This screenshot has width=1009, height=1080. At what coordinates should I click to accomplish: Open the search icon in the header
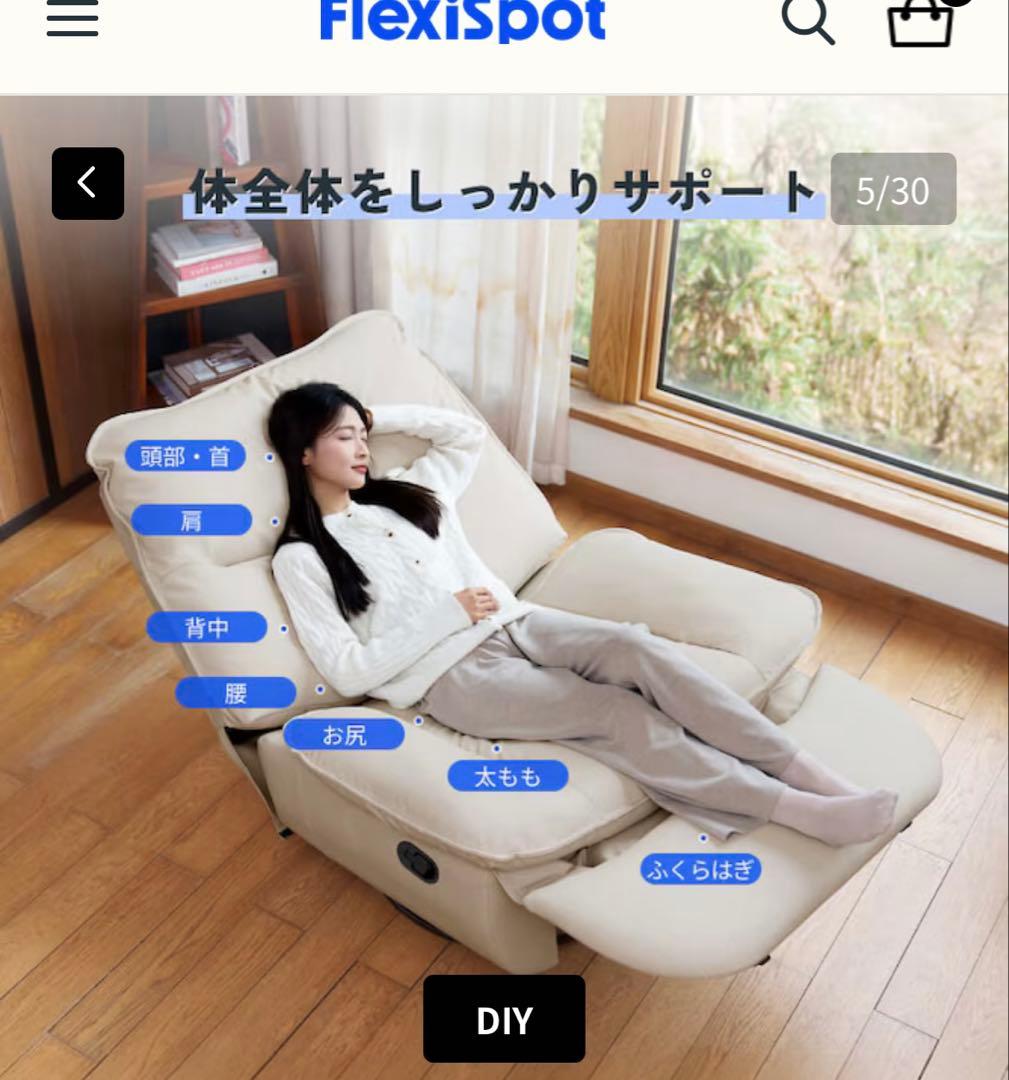(808, 21)
